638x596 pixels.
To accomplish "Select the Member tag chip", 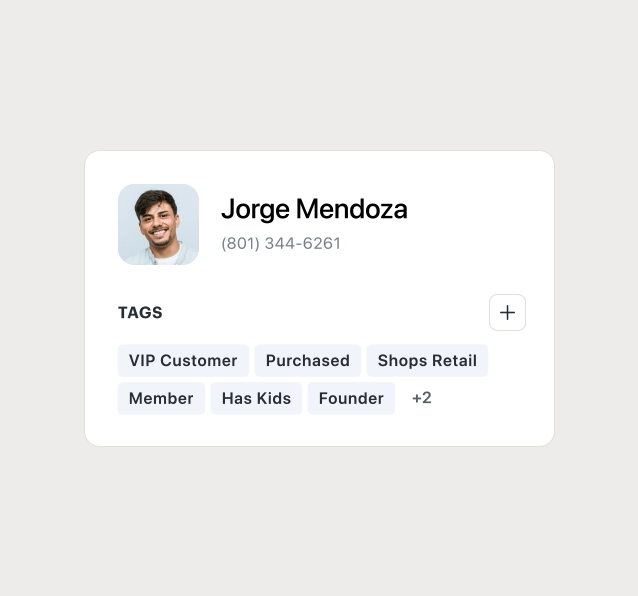I will click(161, 398).
